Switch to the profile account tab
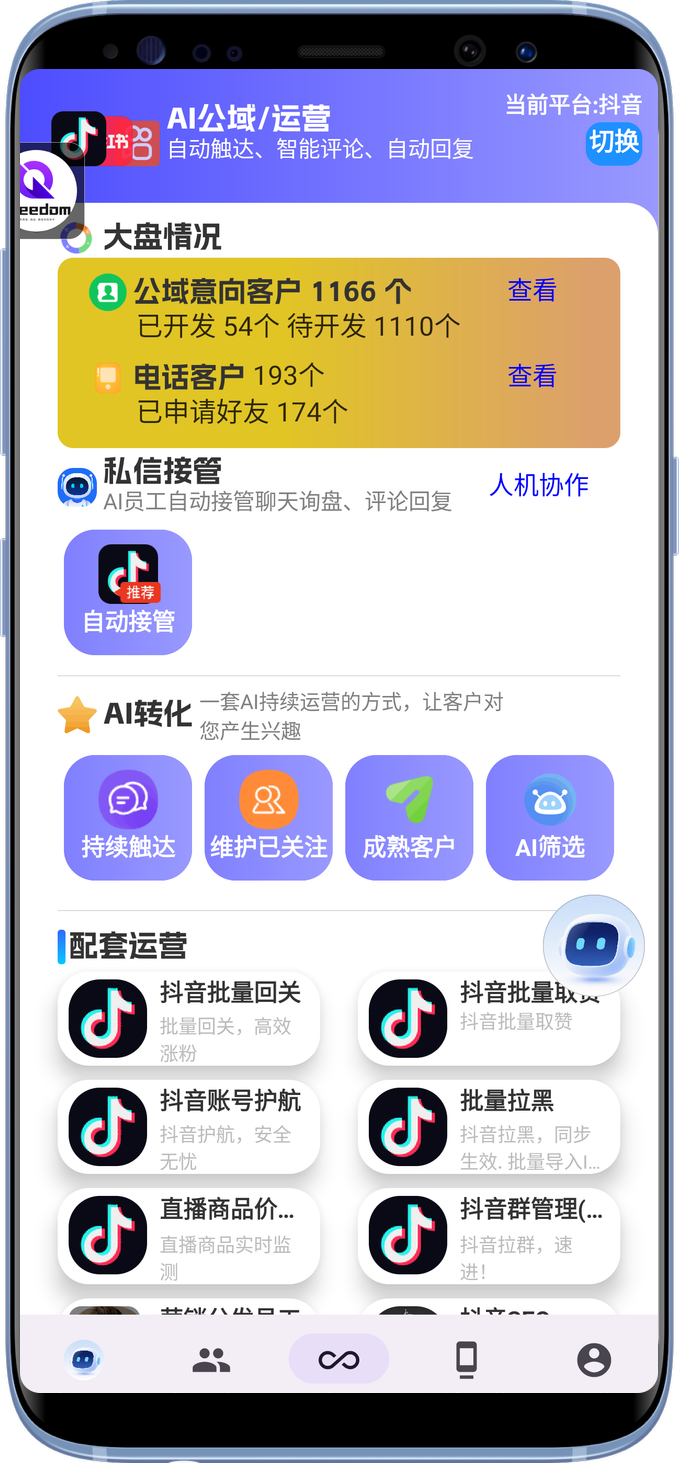679x1463 pixels. 594,1359
